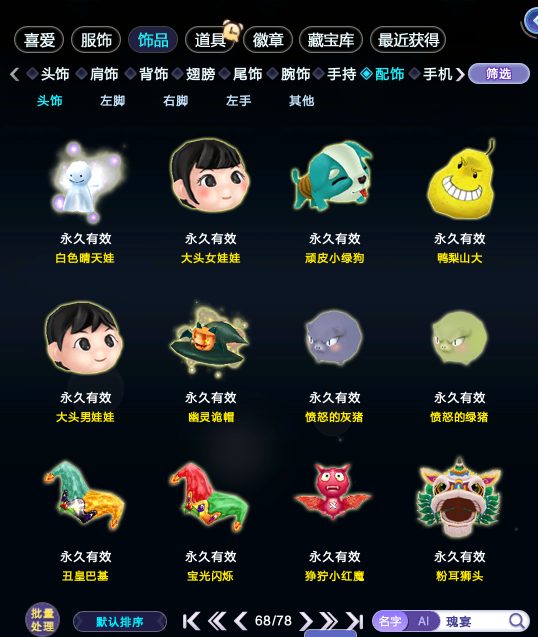The width and height of the screenshot is (538, 637).
Task: Switch to the 徽章 badges tab
Action: click(x=268, y=40)
